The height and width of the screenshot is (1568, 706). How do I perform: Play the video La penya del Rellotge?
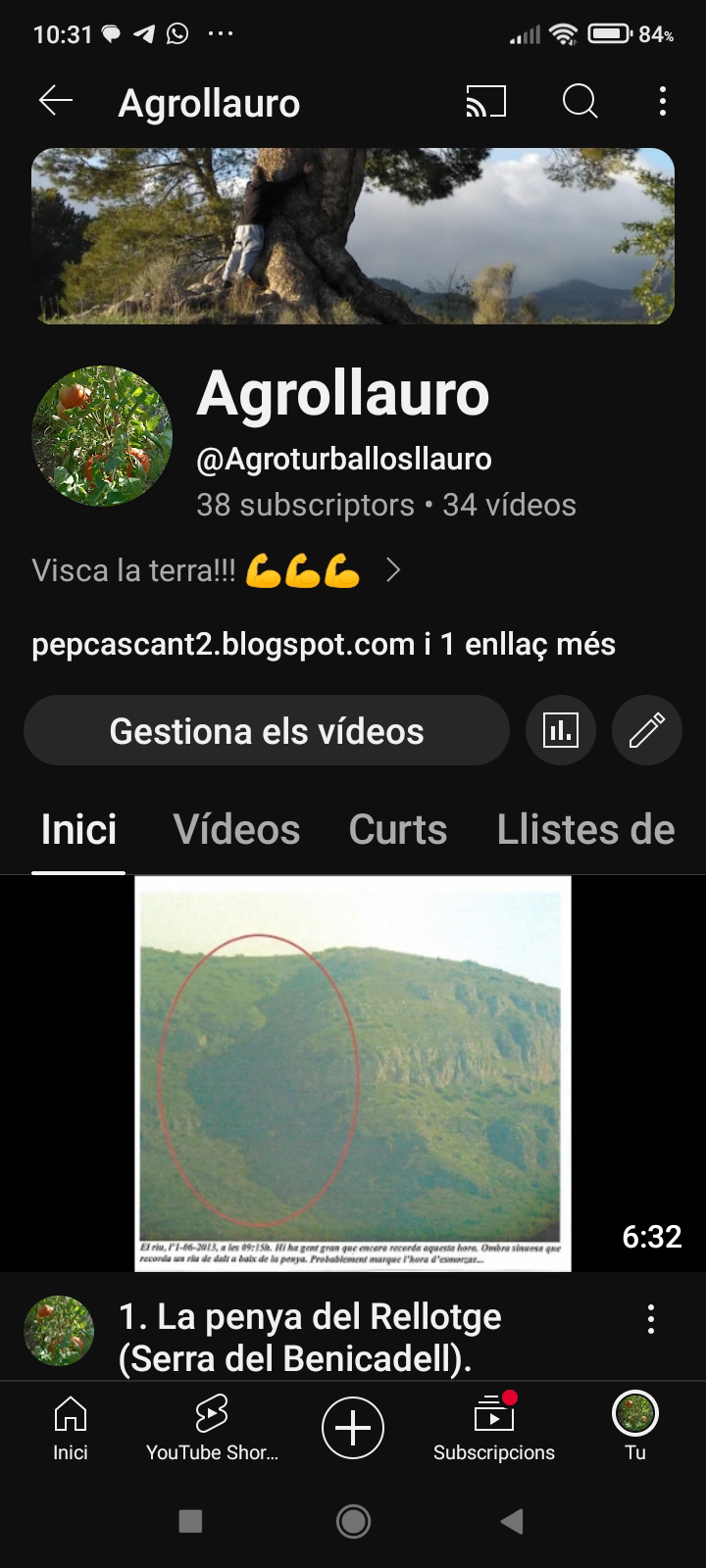point(353,1073)
